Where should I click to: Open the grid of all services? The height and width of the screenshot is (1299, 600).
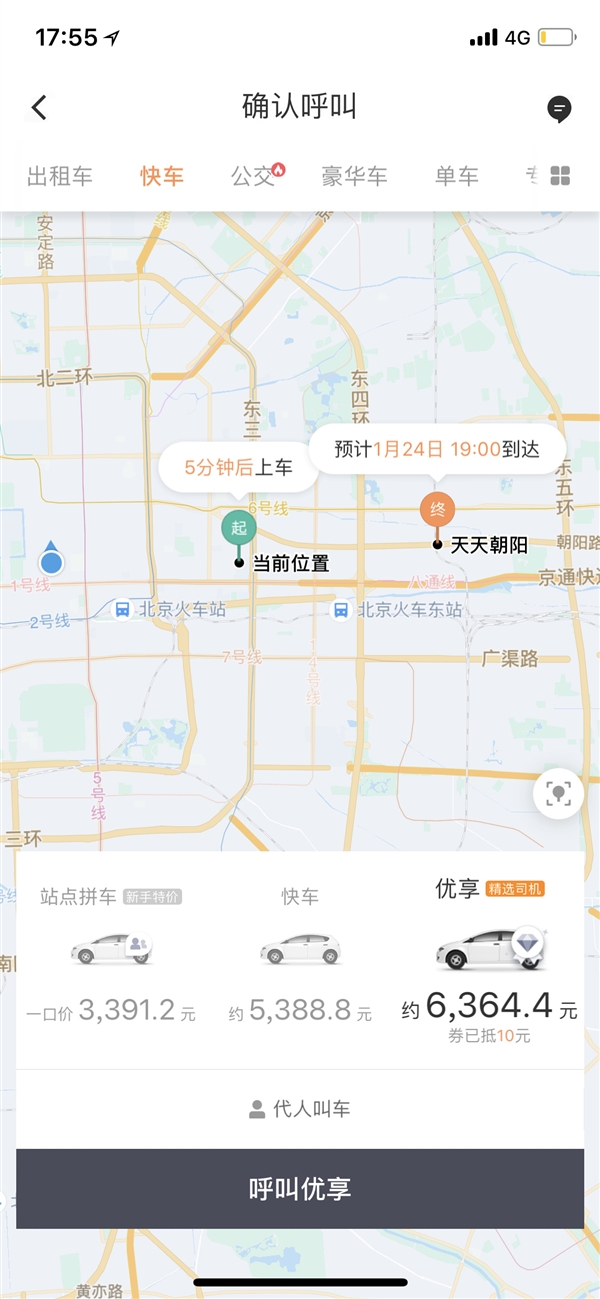click(560, 177)
